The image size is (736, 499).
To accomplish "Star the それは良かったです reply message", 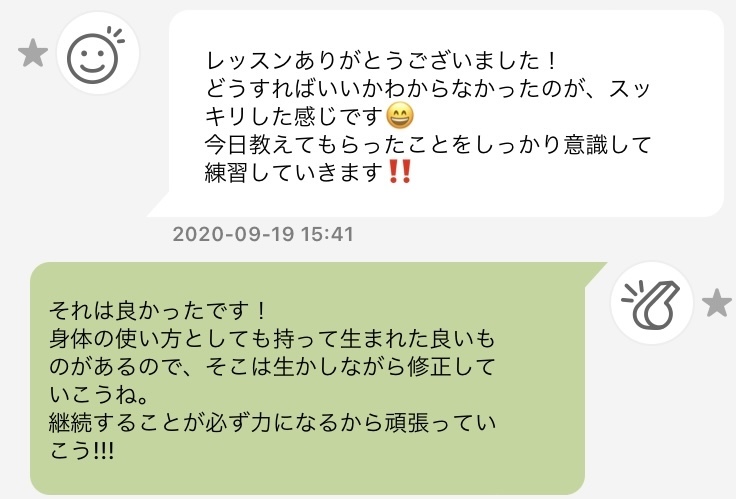I will coord(715,303).
